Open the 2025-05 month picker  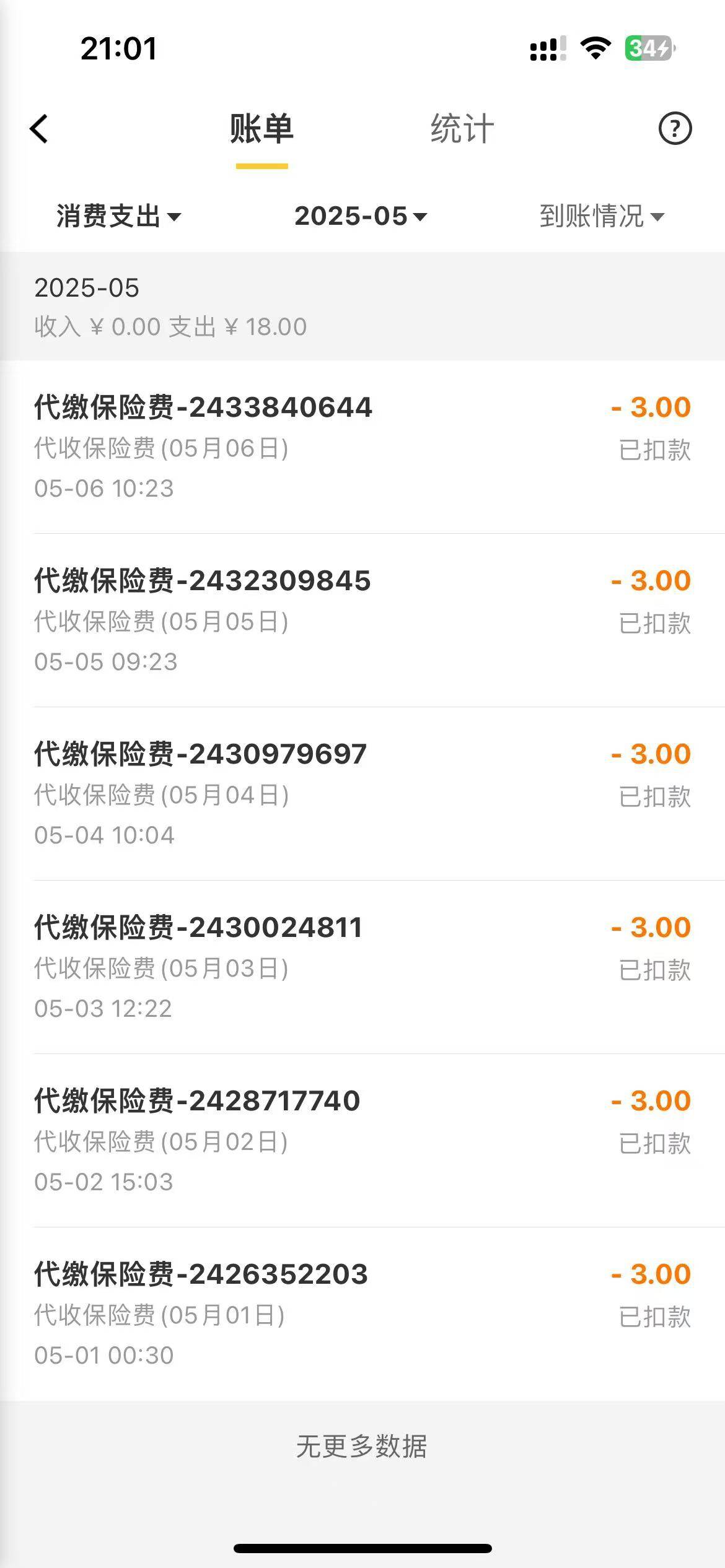click(x=361, y=216)
